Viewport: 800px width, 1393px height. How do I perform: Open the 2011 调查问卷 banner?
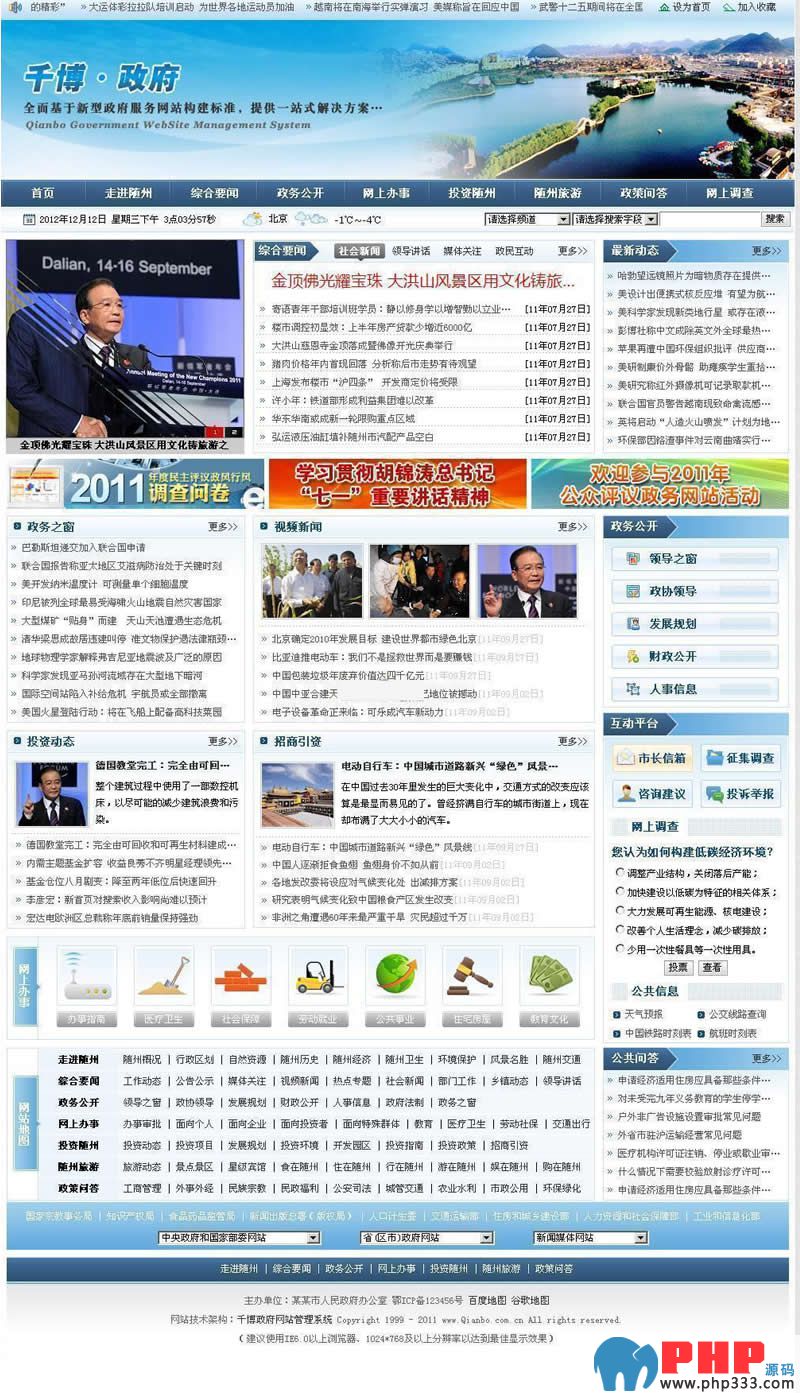[x=135, y=484]
